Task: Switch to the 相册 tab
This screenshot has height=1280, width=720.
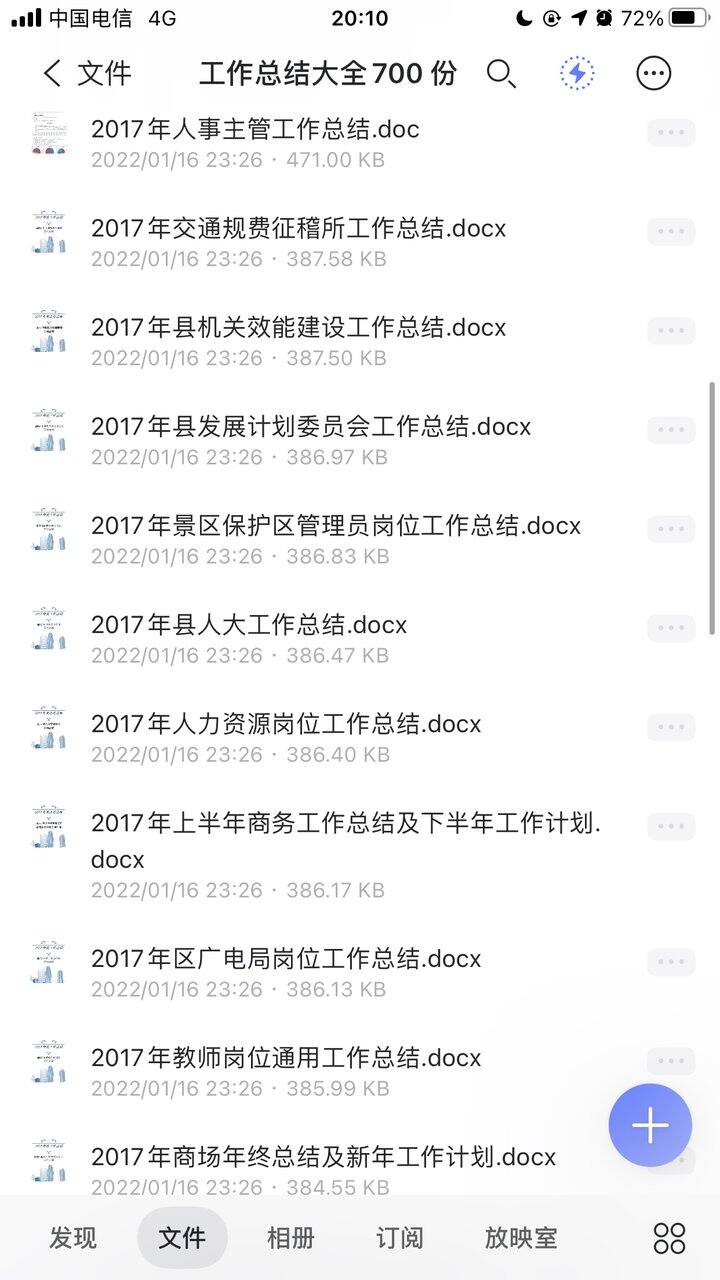Action: [x=291, y=1237]
